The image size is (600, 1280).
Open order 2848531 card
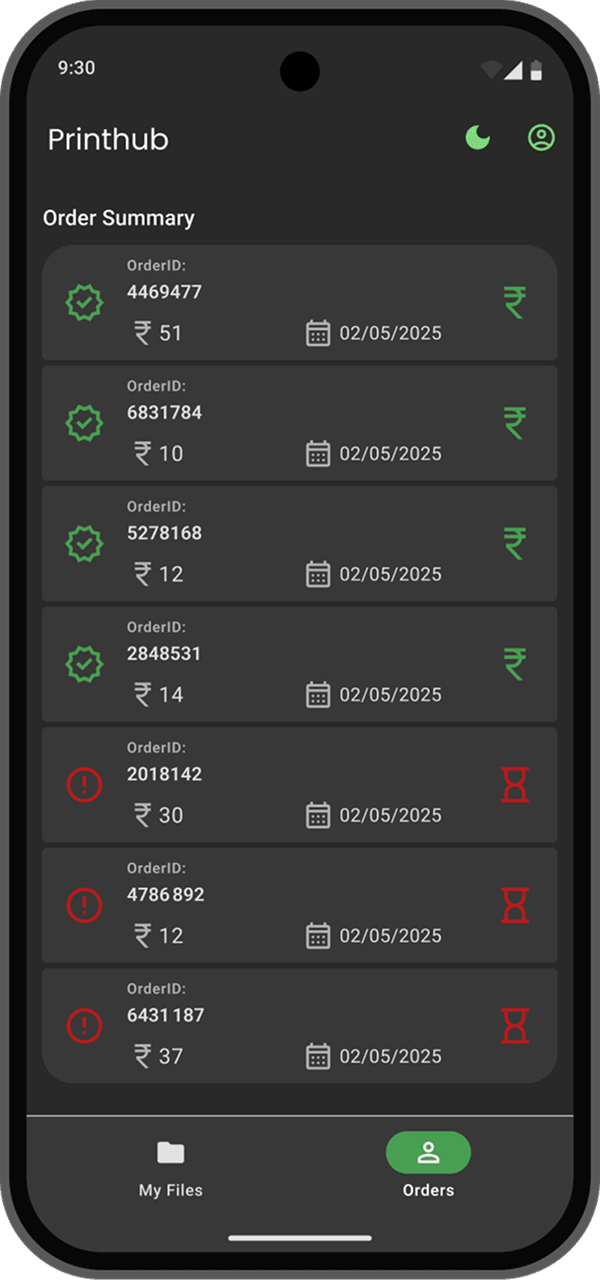pyautogui.click(x=299, y=664)
